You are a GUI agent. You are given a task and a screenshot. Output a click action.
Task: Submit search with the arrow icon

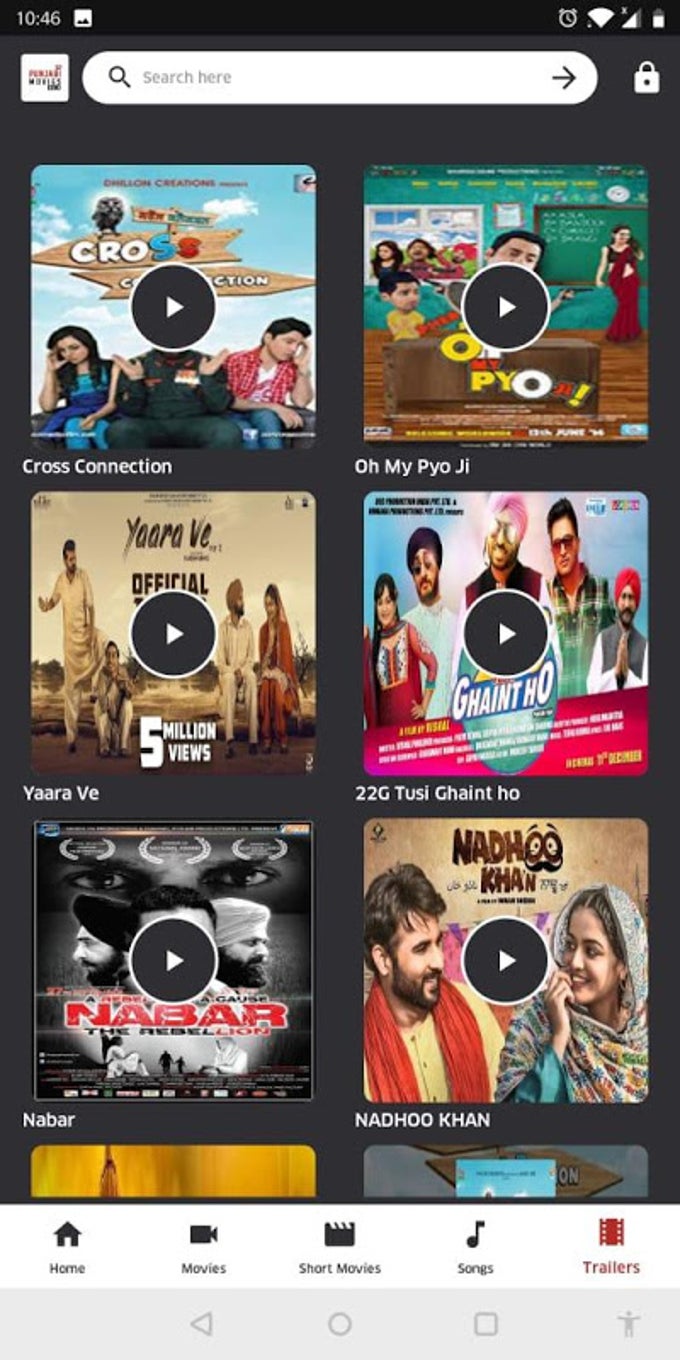[x=564, y=78]
